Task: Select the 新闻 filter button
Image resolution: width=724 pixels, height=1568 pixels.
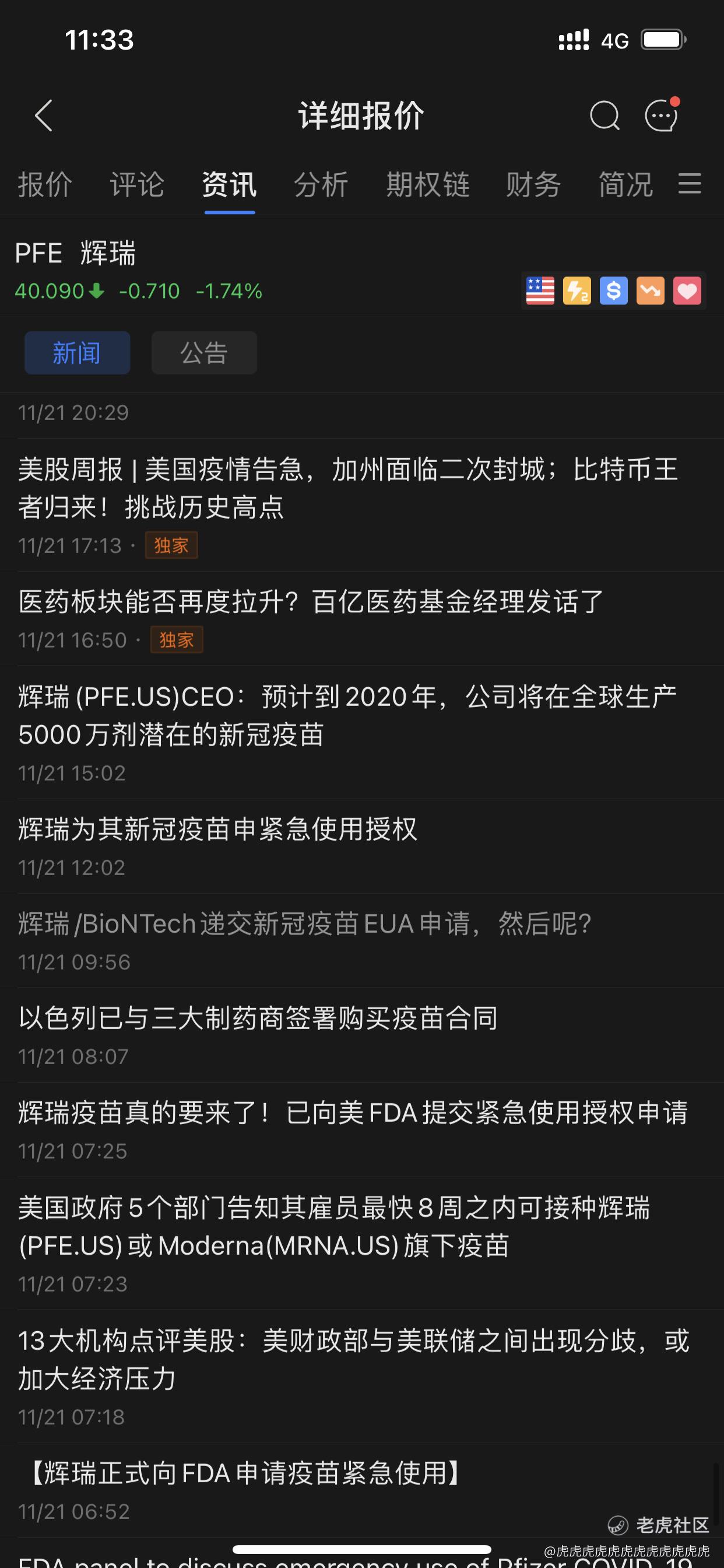Action: tap(78, 353)
